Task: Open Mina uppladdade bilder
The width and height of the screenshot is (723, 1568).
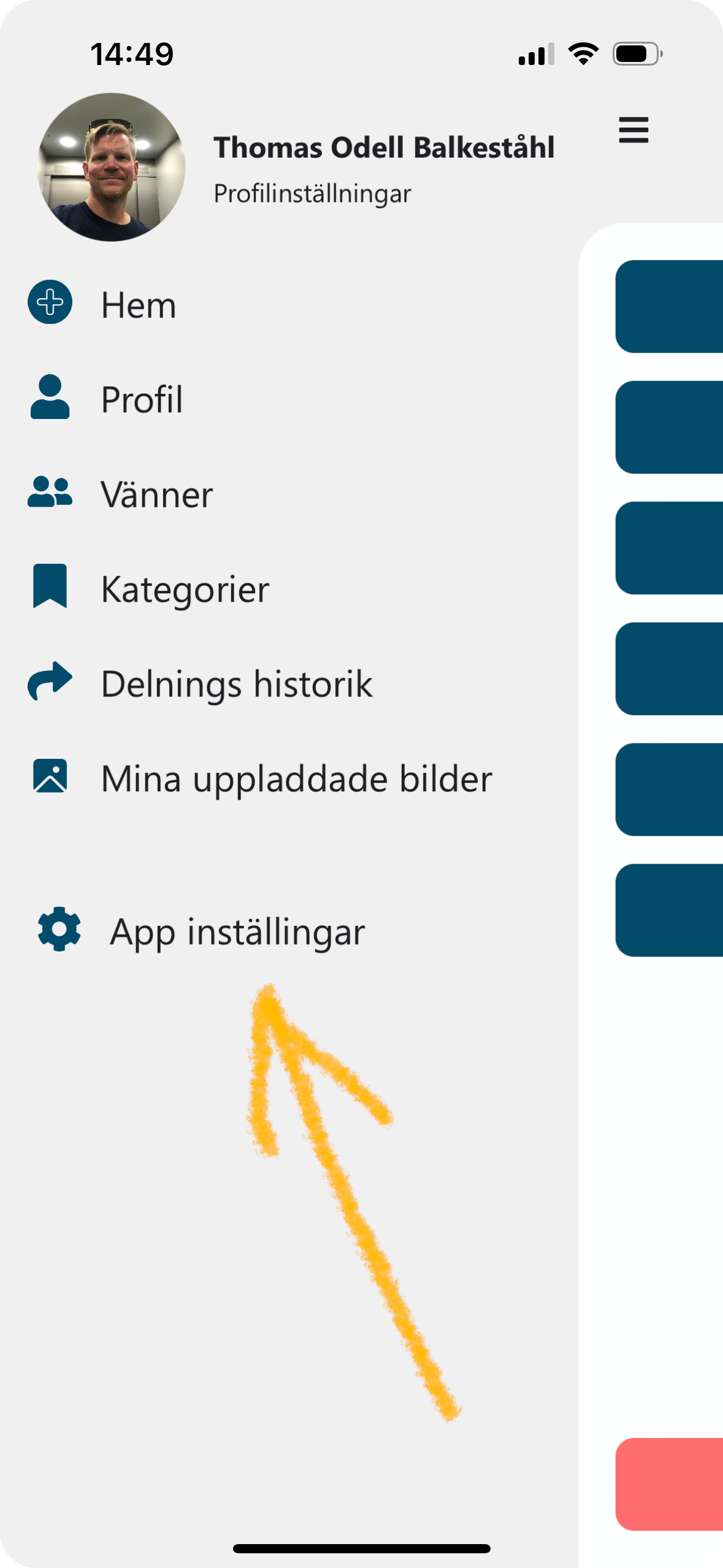Action: click(296, 778)
